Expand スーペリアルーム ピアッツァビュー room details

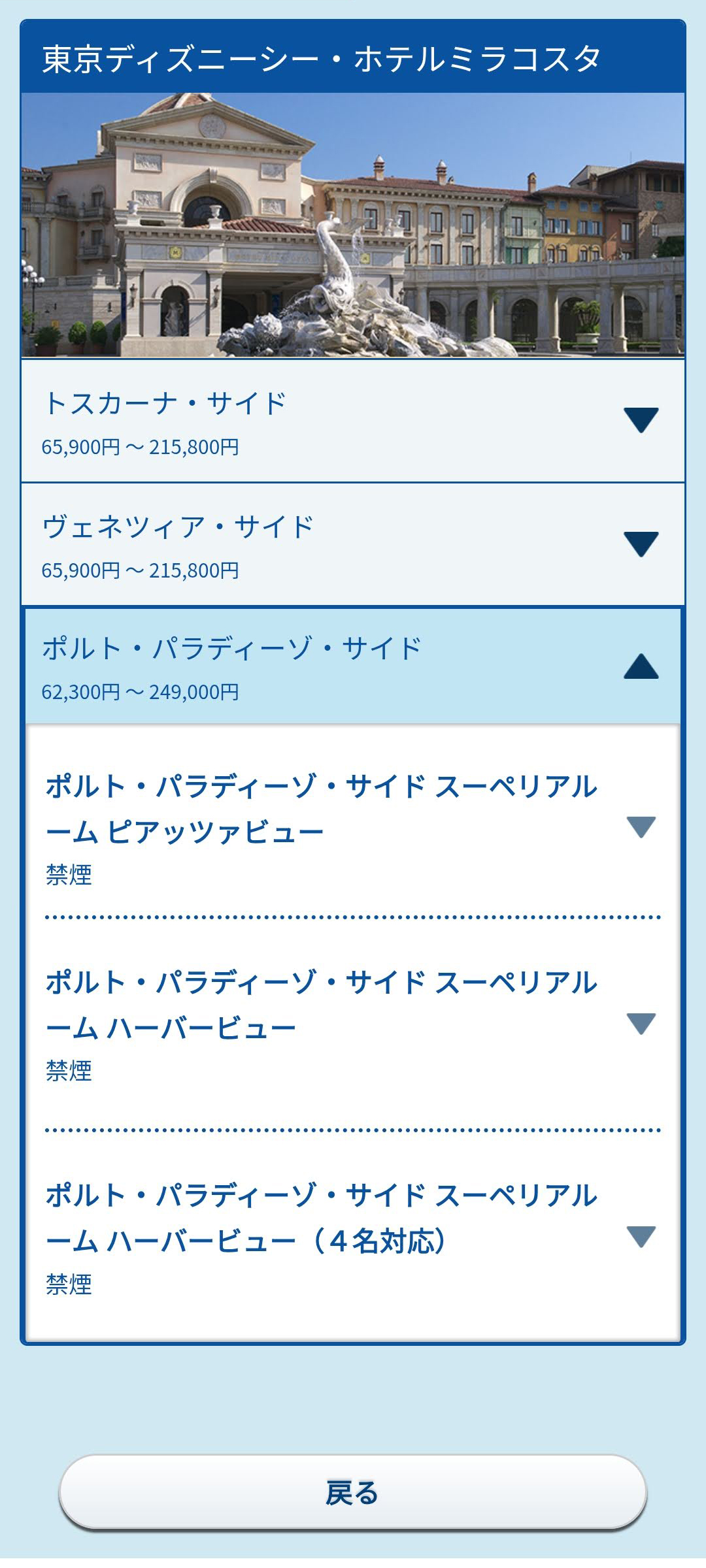tap(640, 827)
